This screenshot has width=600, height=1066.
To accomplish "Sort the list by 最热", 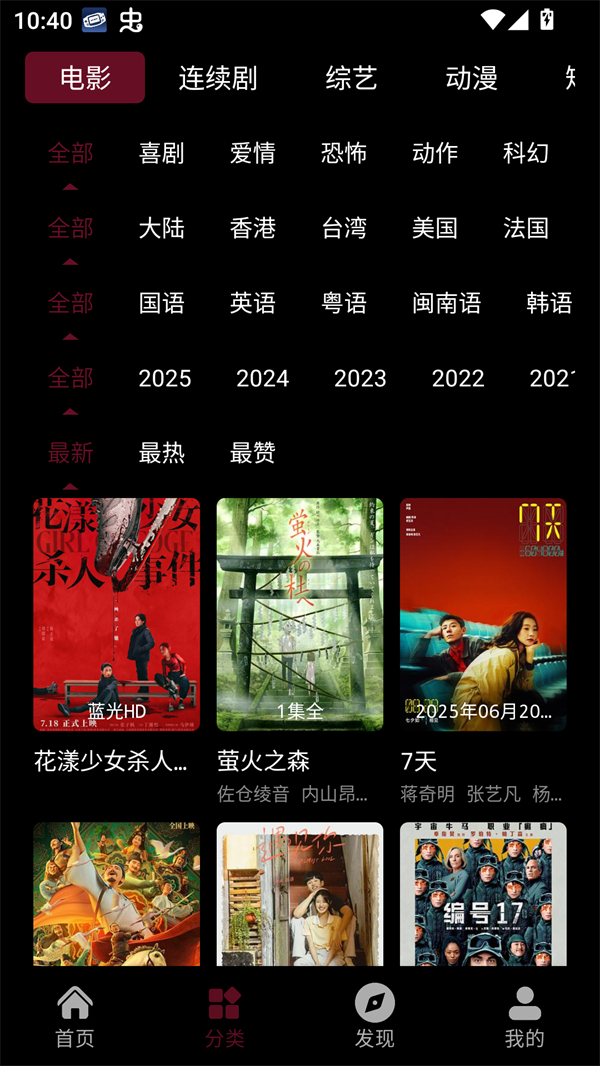I will tap(161, 453).
